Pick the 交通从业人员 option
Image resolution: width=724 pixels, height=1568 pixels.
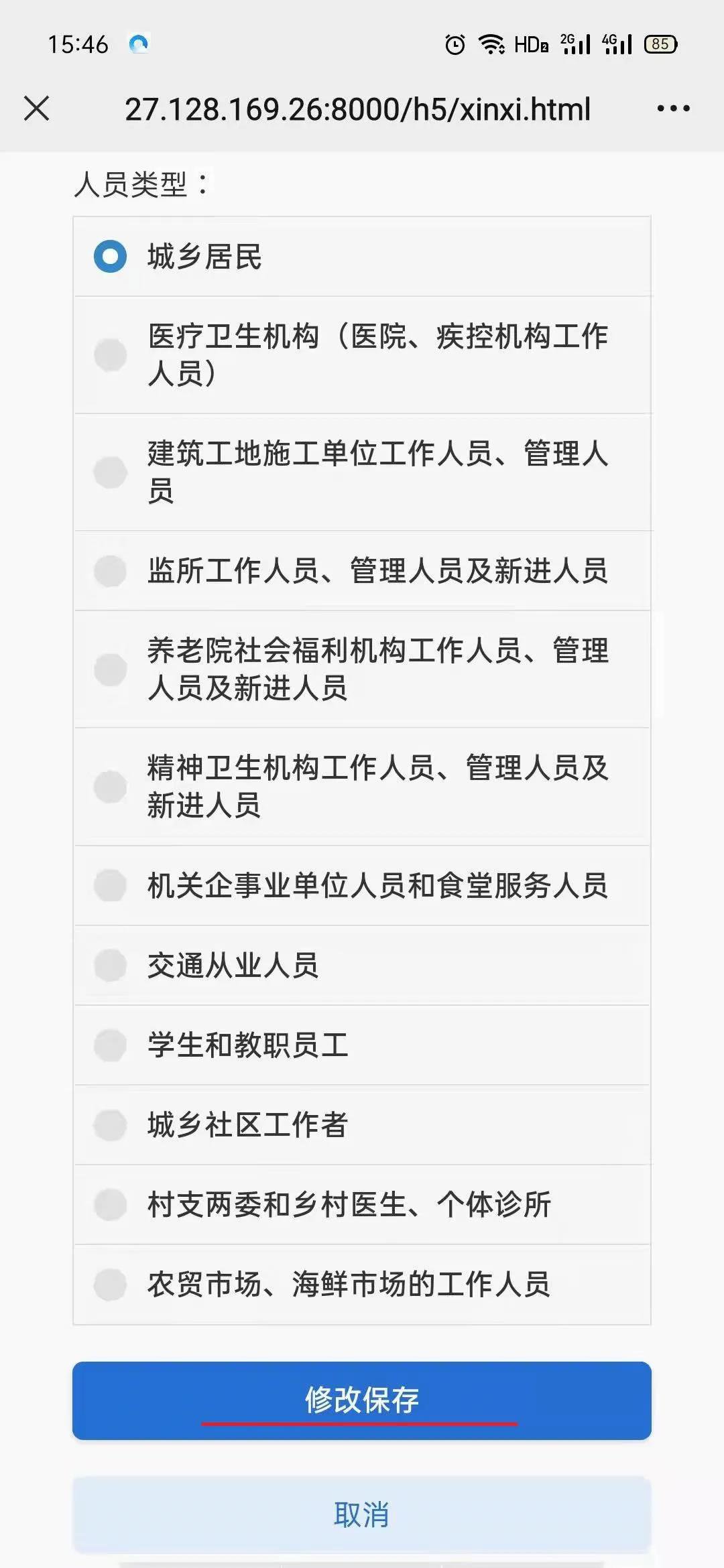pyautogui.click(x=111, y=965)
